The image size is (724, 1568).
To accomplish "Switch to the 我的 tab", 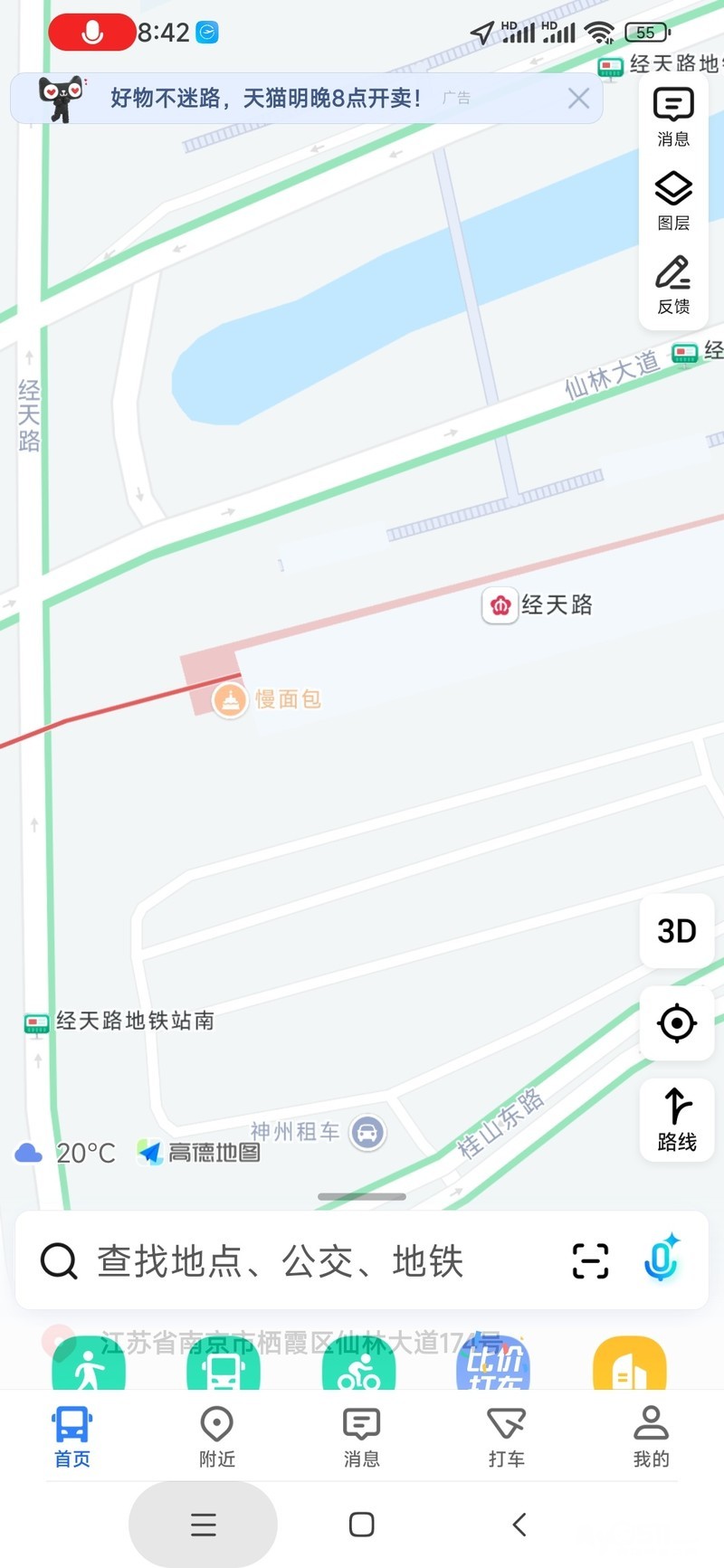I will point(651,1436).
